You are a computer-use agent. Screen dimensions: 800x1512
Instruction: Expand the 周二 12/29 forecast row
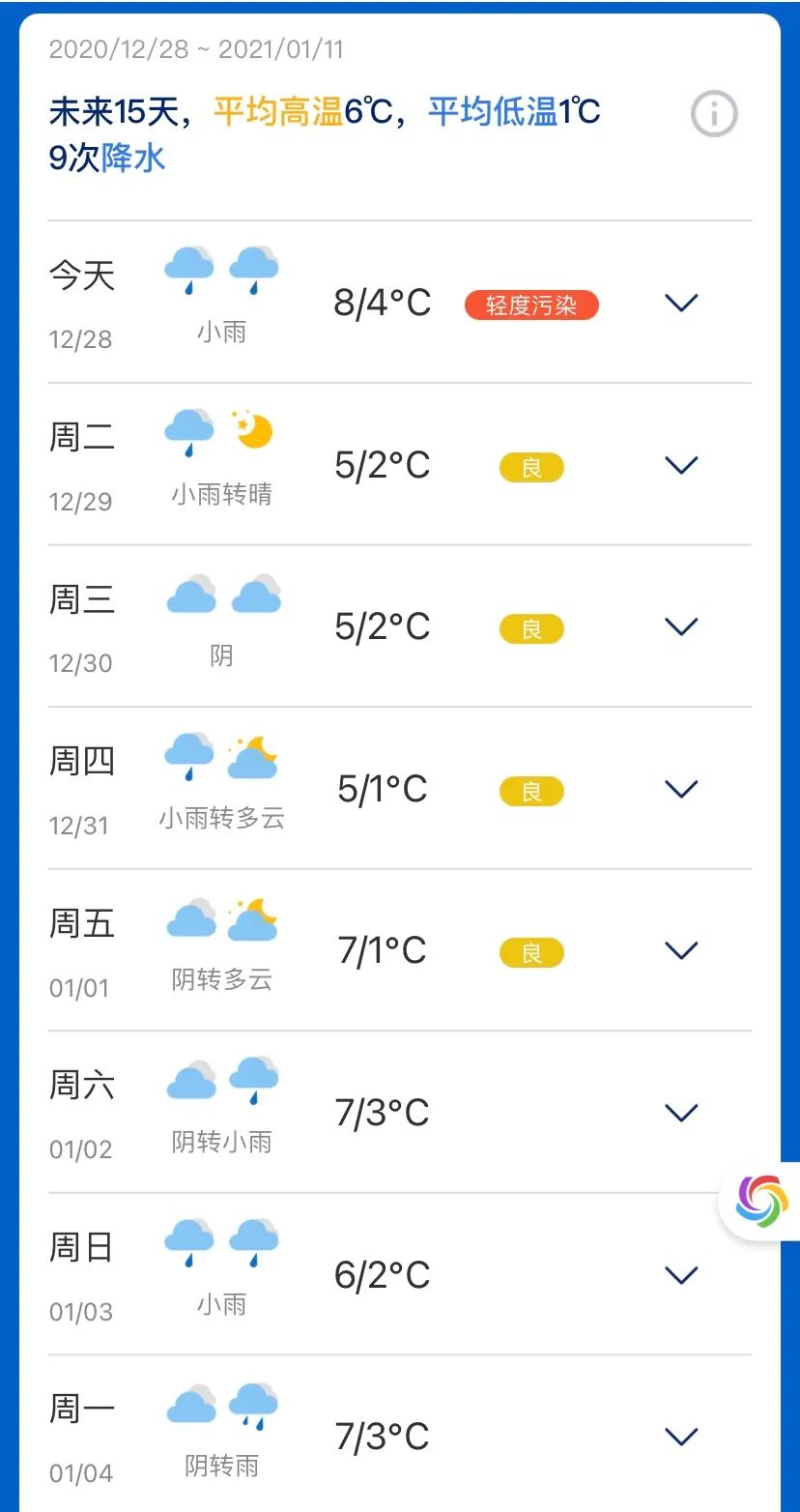[x=681, y=465]
